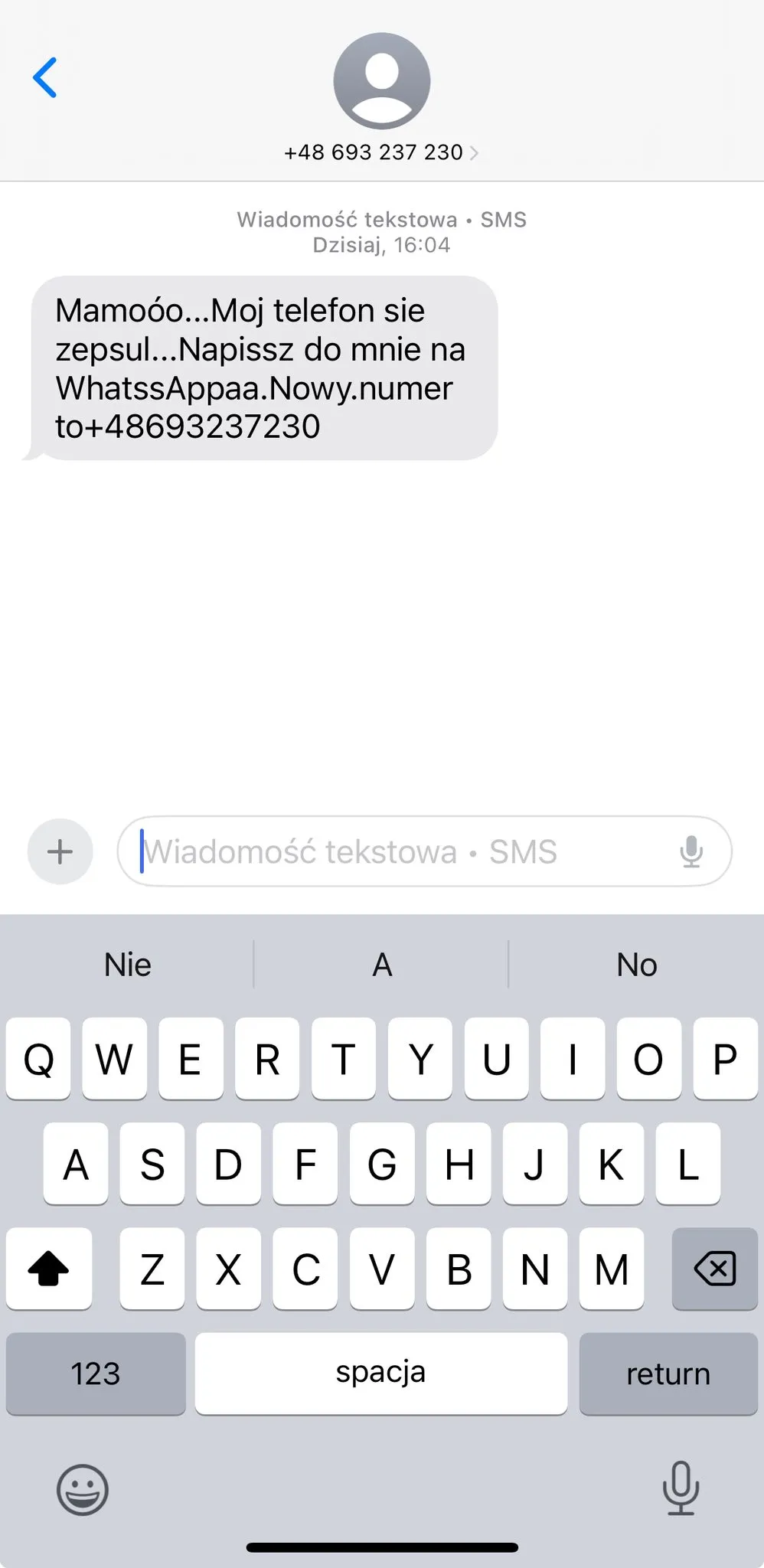Switch keyboard to 123 numbers layout
Image resolution: width=764 pixels, height=1568 pixels.
coord(95,1374)
